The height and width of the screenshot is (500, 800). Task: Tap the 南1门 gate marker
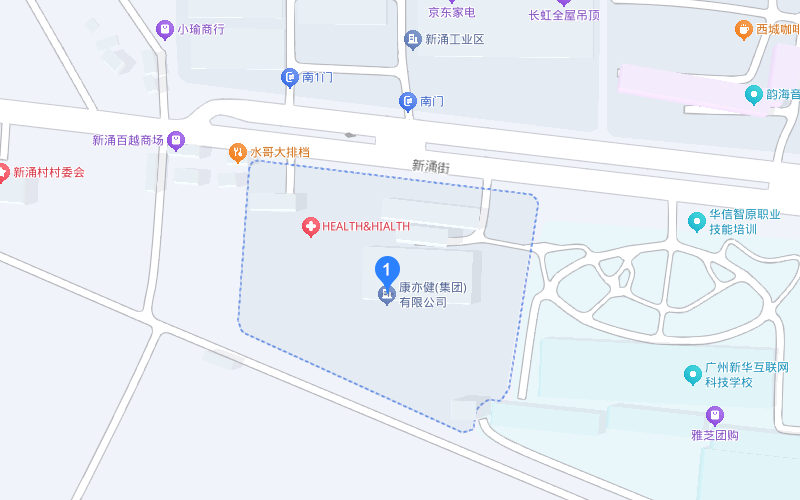289,77
